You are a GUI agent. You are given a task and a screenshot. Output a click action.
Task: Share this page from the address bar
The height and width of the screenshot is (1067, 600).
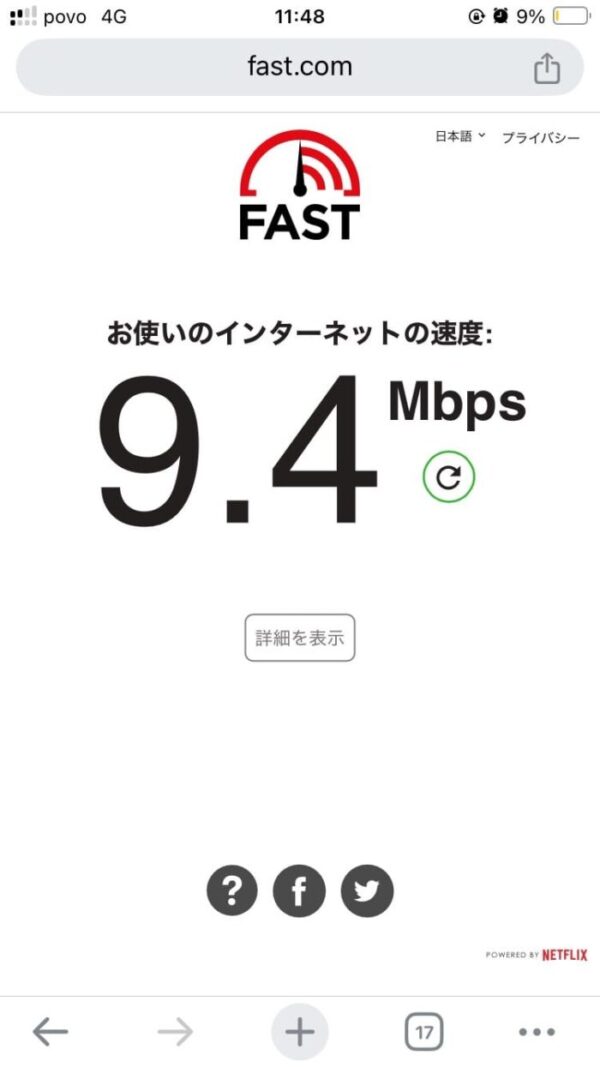coord(545,68)
